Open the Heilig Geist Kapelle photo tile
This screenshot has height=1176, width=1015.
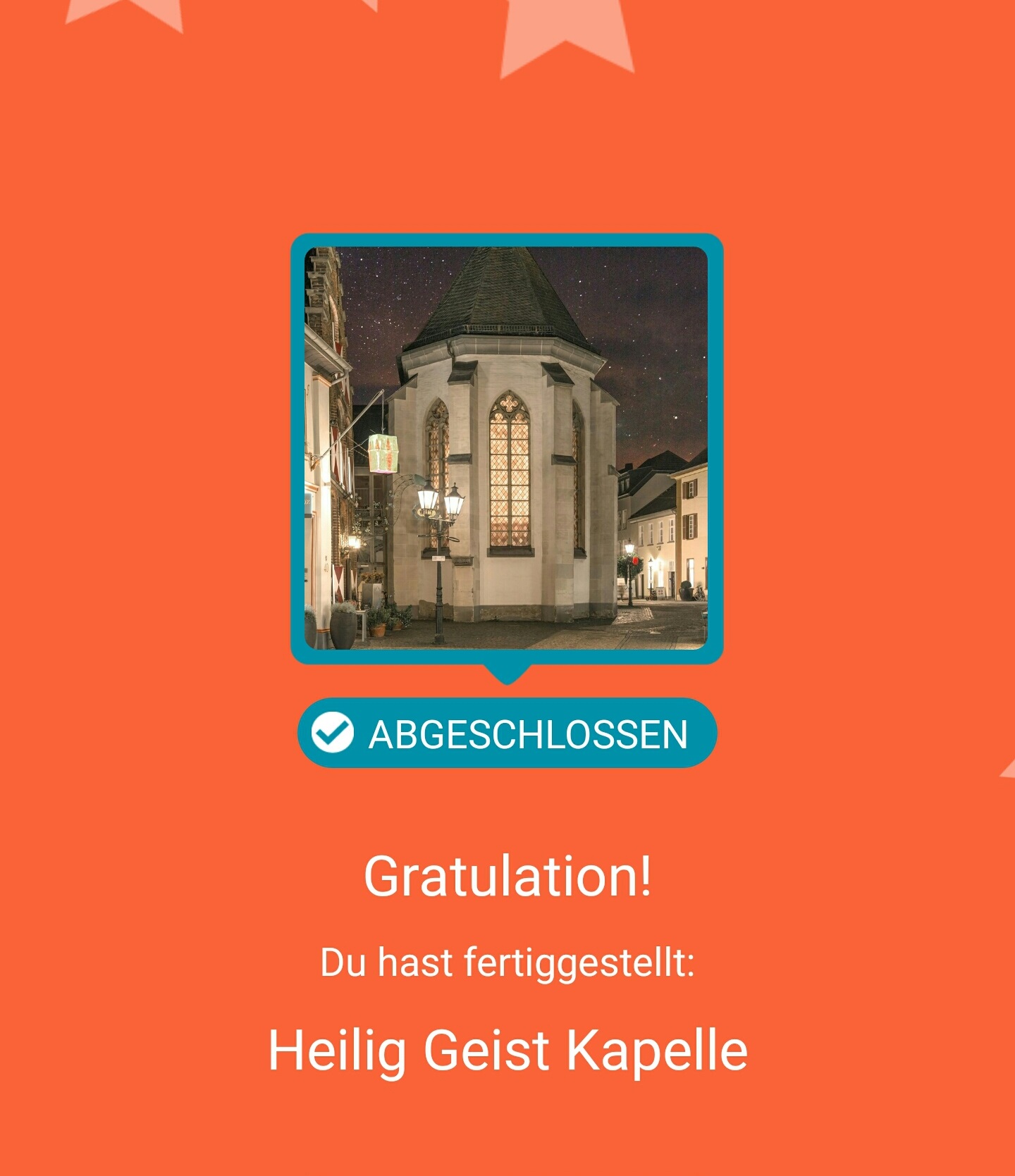tap(506, 448)
